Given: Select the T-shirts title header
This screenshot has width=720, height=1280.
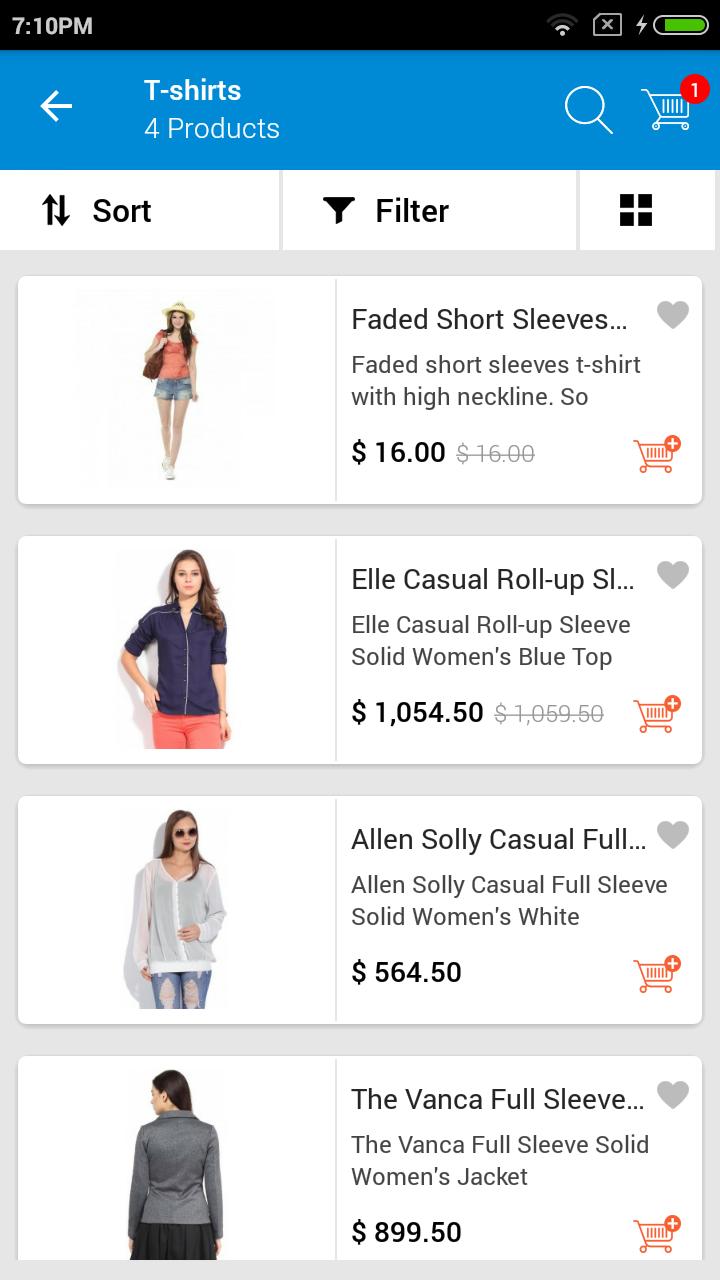Looking at the screenshot, I should 193,90.
